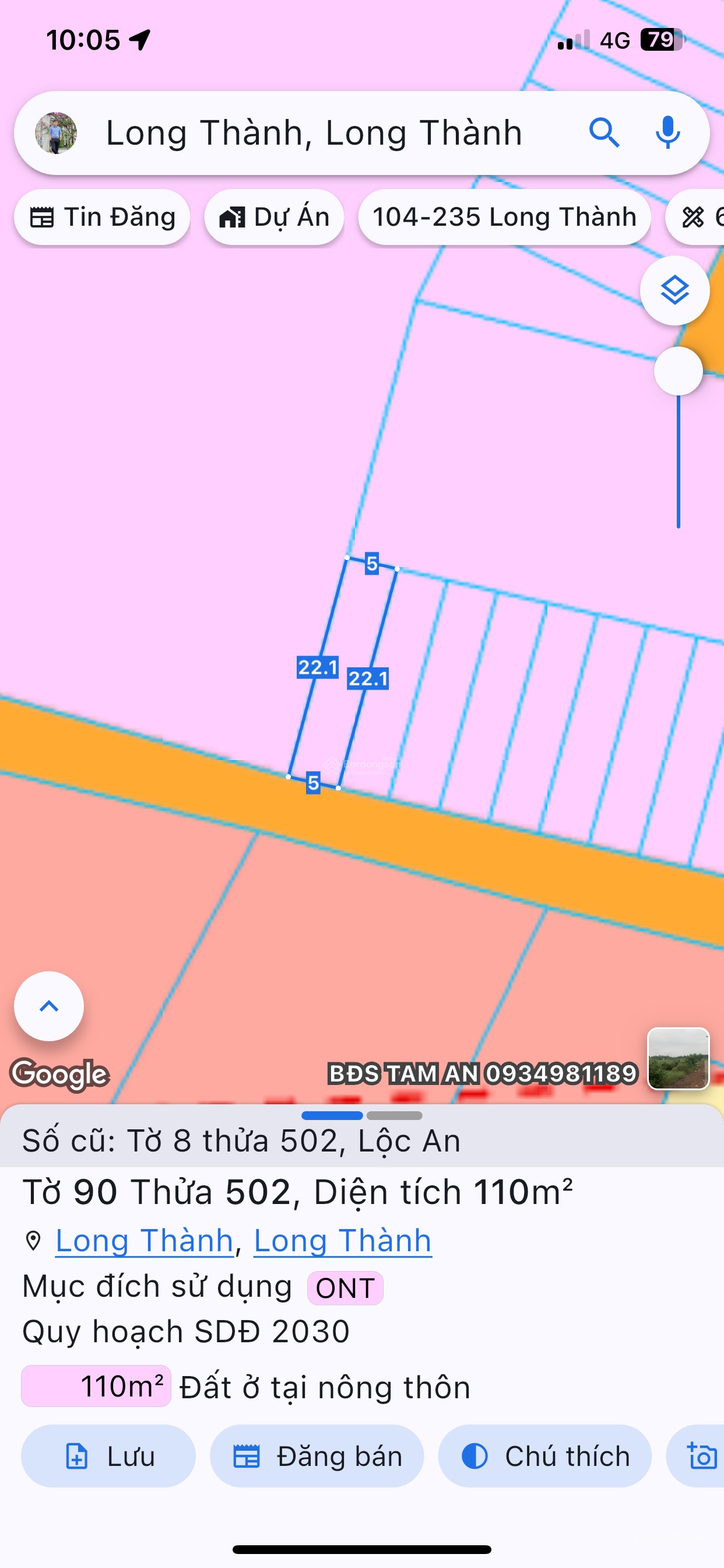Image resolution: width=724 pixels, height=1568 pixels.
Task: Tap the search magnifier icon
Action: pos(604,132)
